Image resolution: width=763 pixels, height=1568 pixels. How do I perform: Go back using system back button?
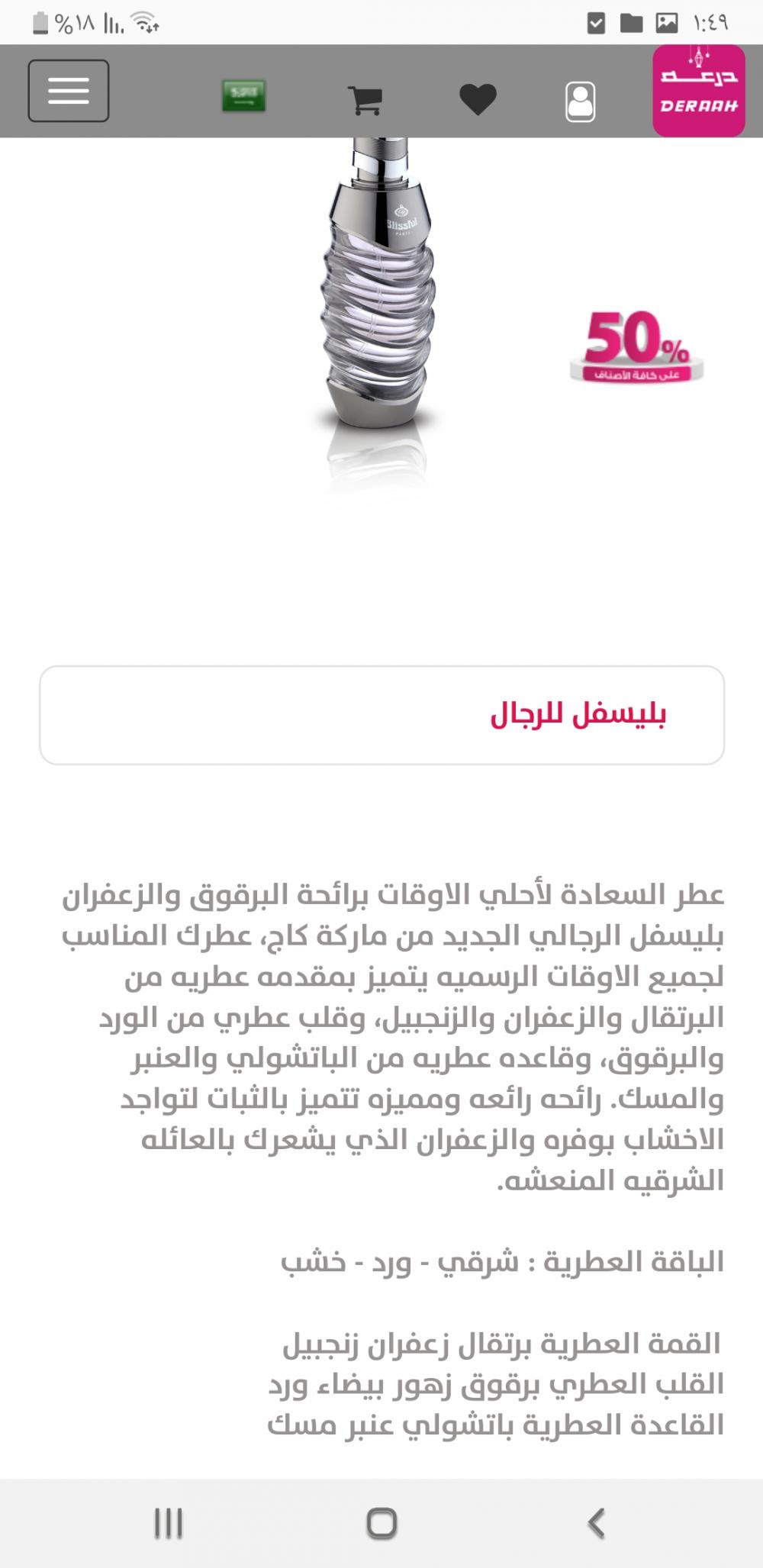596,1523
